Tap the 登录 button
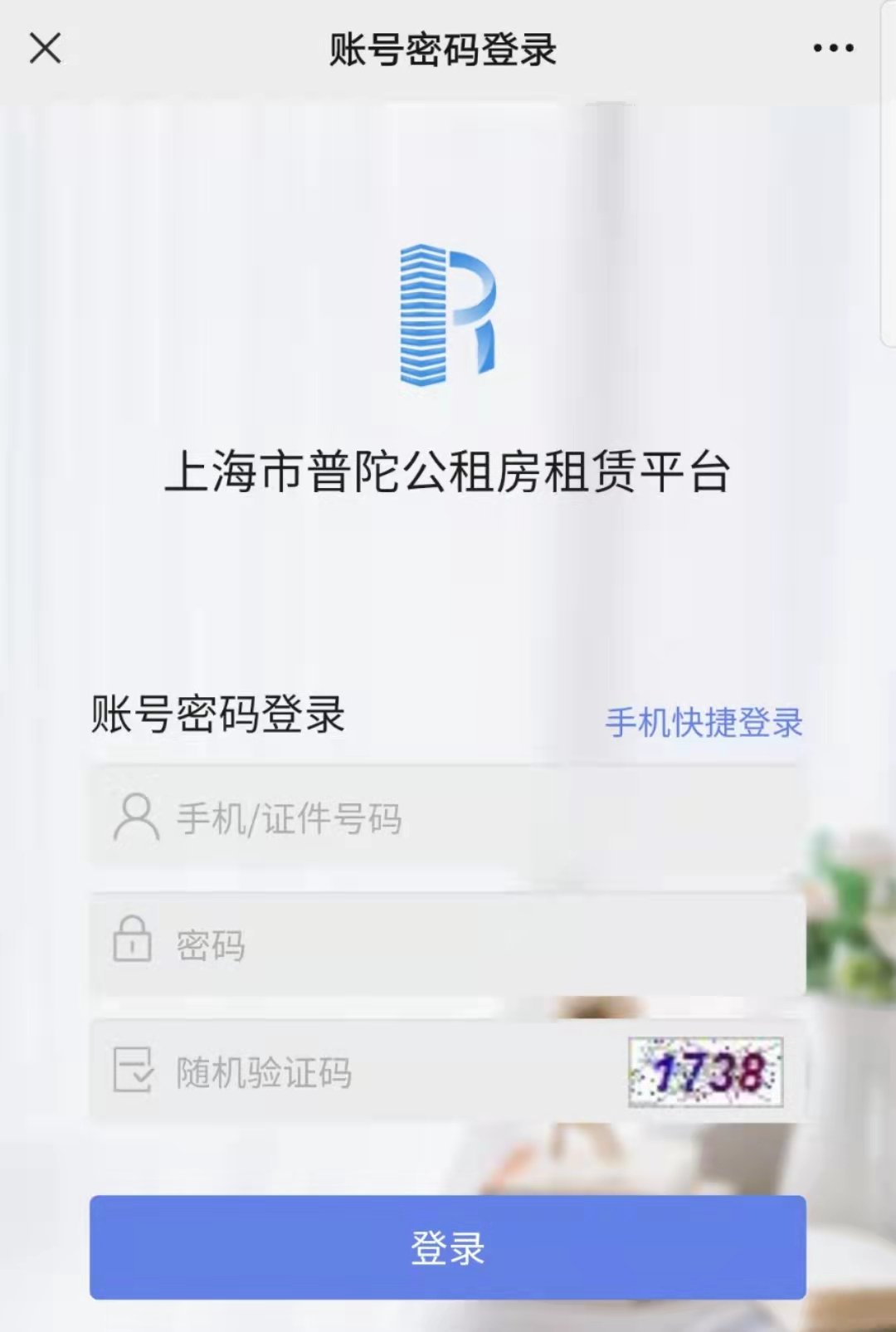Viewport: 896px width, 1332px height. tap(448, 1247)
